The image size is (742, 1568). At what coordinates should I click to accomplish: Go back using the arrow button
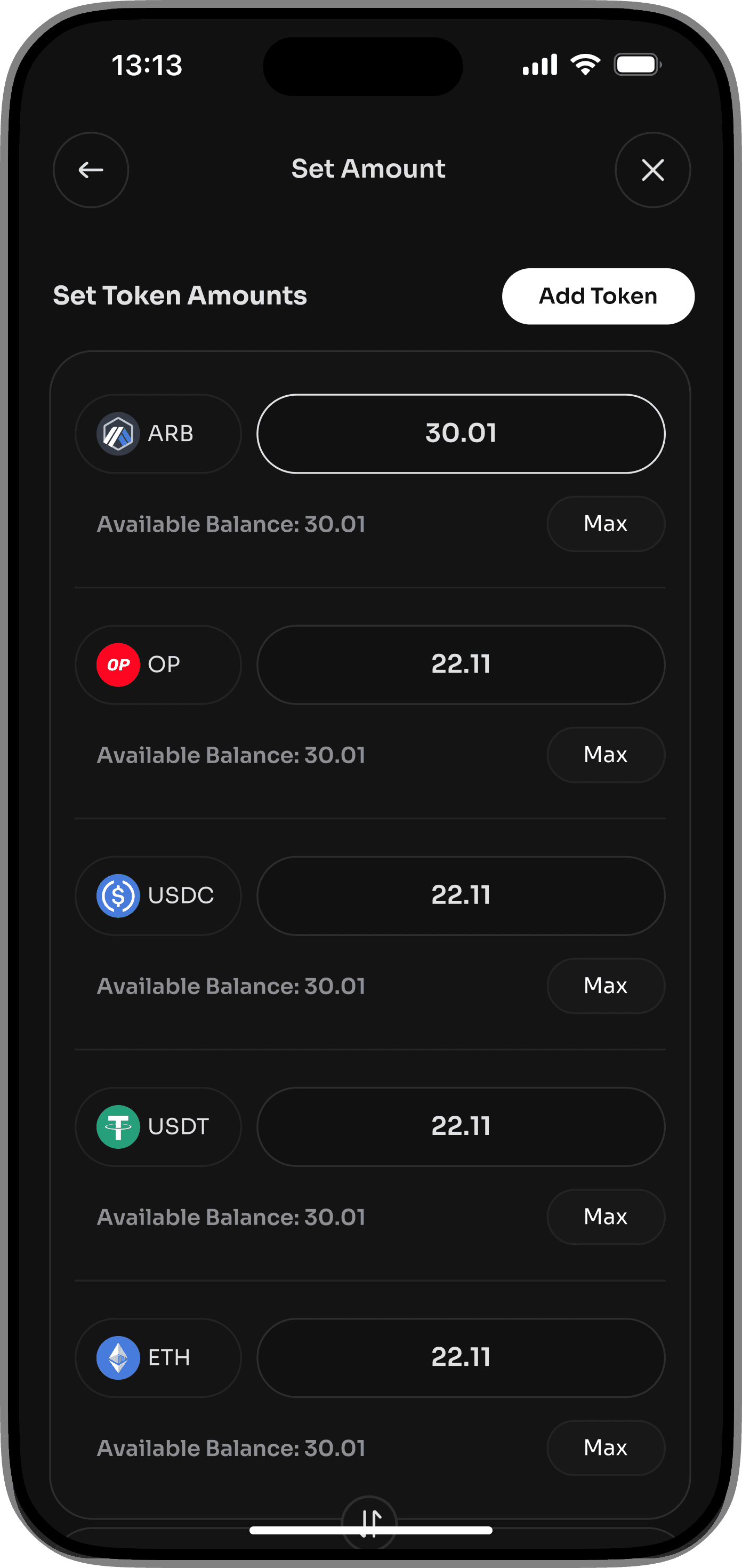click(91, 170)
